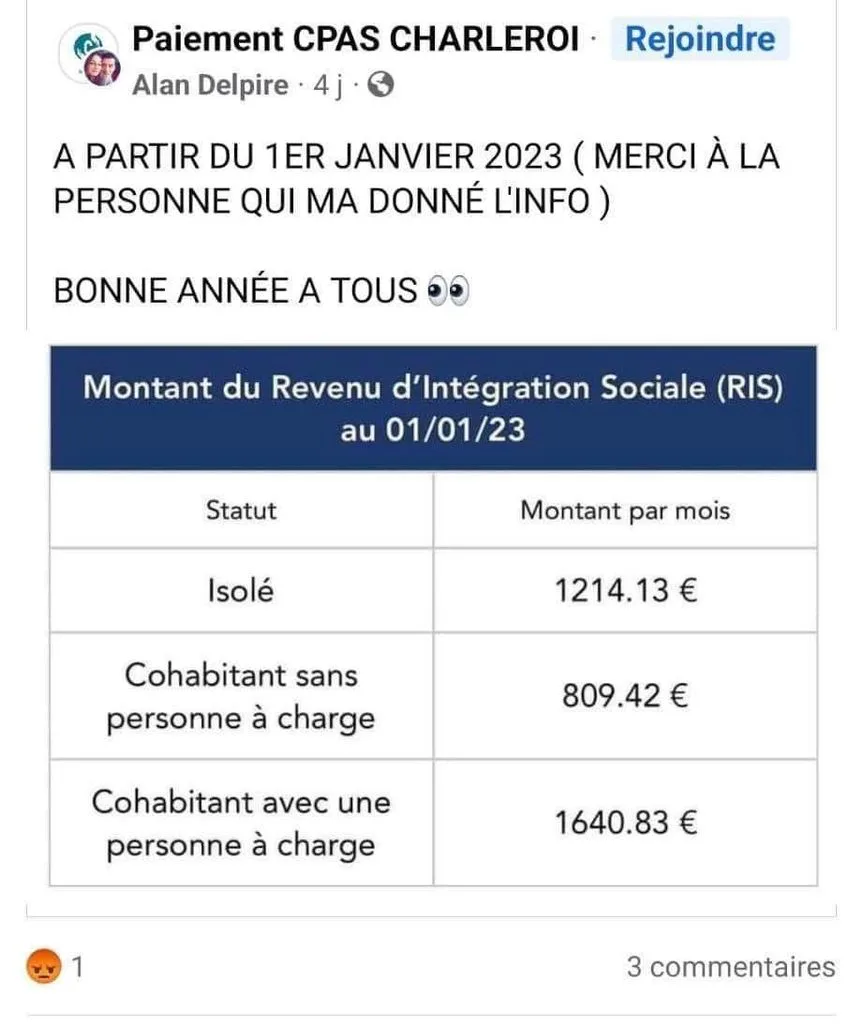Screen dimensions: 863x1024
Task: Open the Paiement CPAS CHARLEROI group page
Action: coord(355,39)
